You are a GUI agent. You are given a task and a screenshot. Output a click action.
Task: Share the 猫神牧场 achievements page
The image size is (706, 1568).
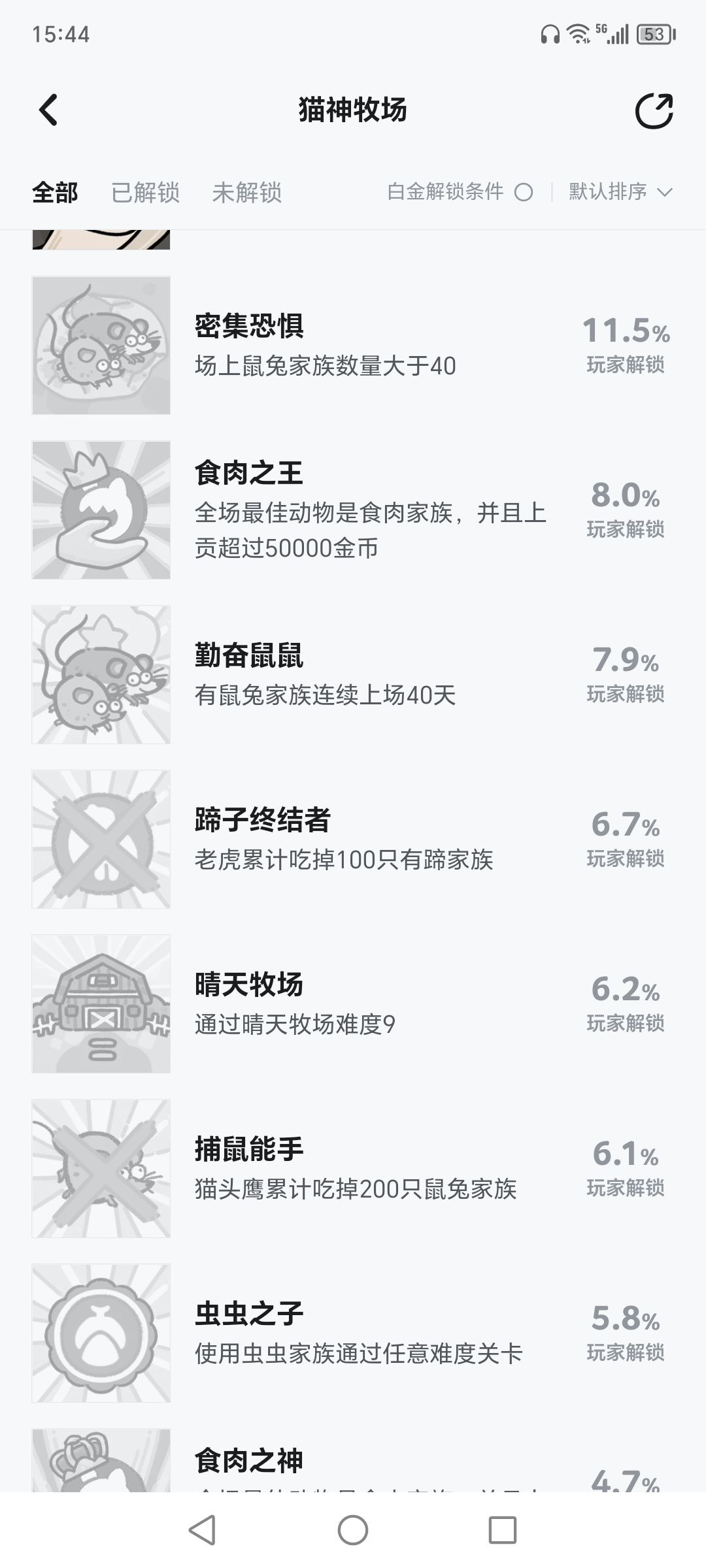coord(654,110)
